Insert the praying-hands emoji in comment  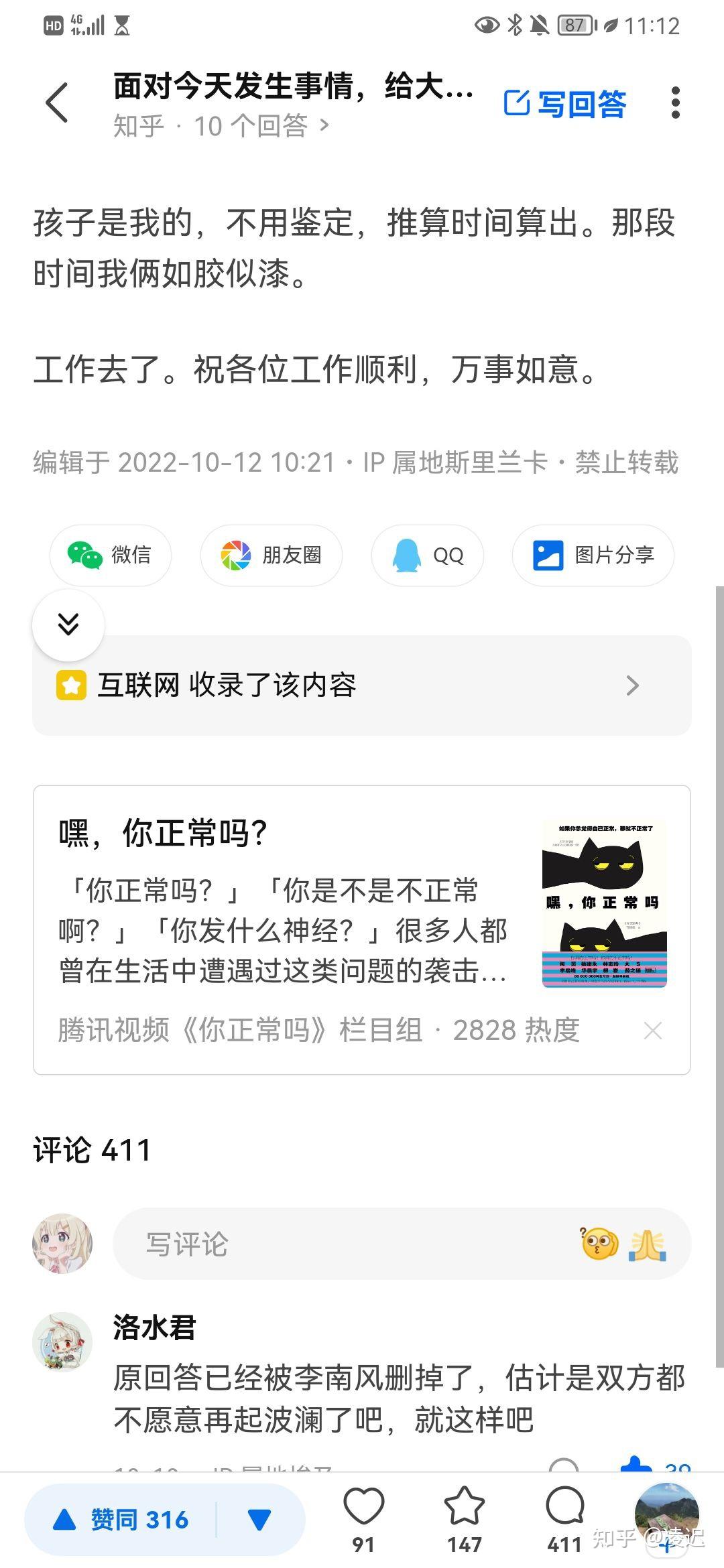(x=647, y=1244)
